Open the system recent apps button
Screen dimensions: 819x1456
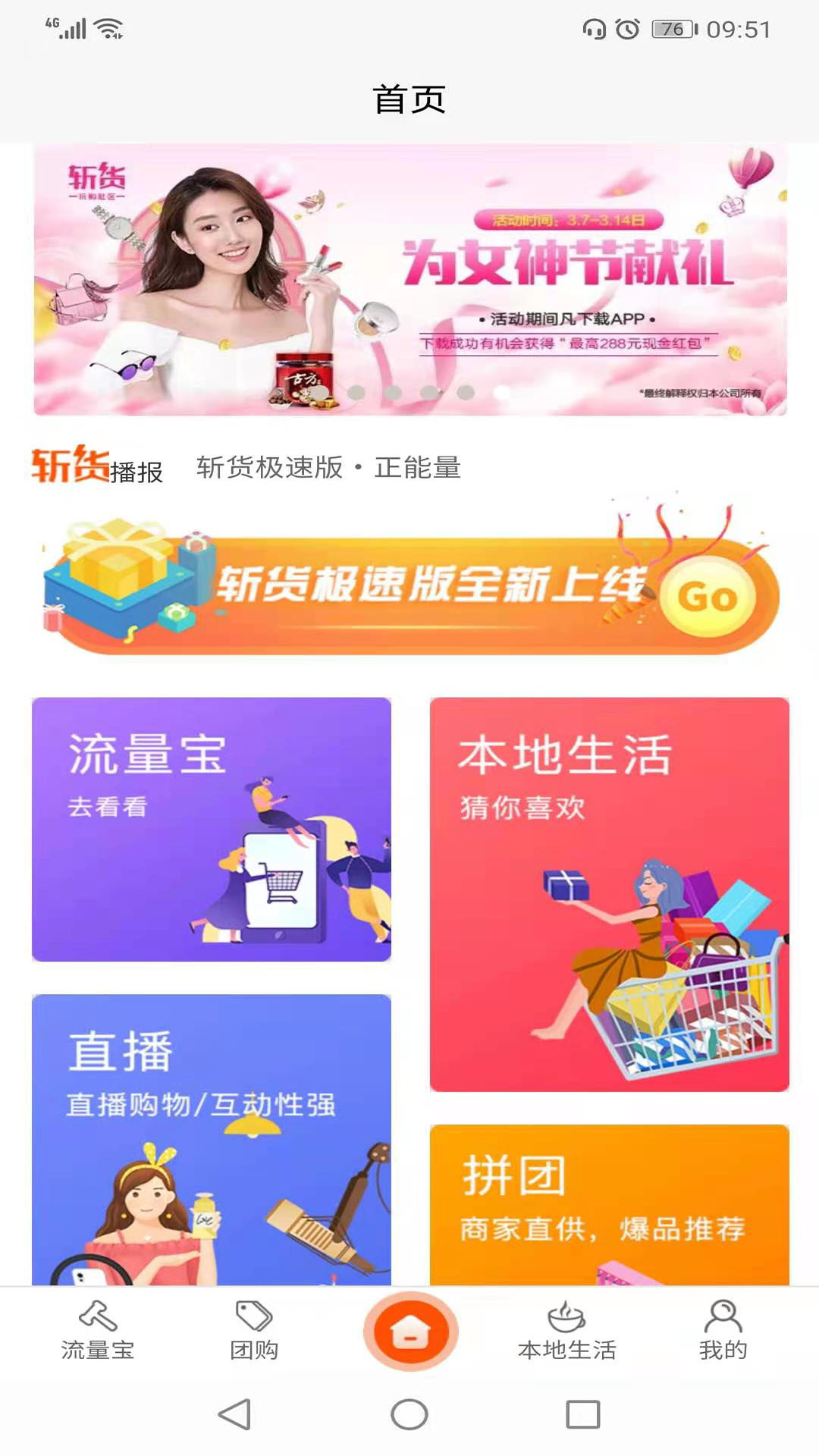[582, 1414]
